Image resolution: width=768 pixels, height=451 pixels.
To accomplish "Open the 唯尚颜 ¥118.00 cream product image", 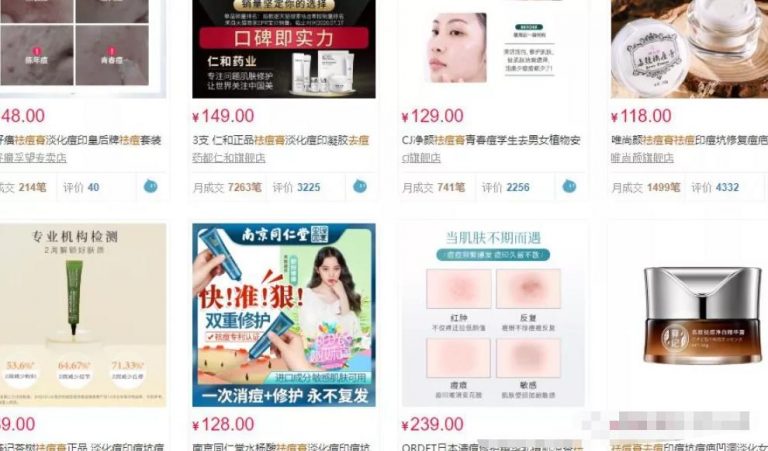I will (x=689, y=48).
